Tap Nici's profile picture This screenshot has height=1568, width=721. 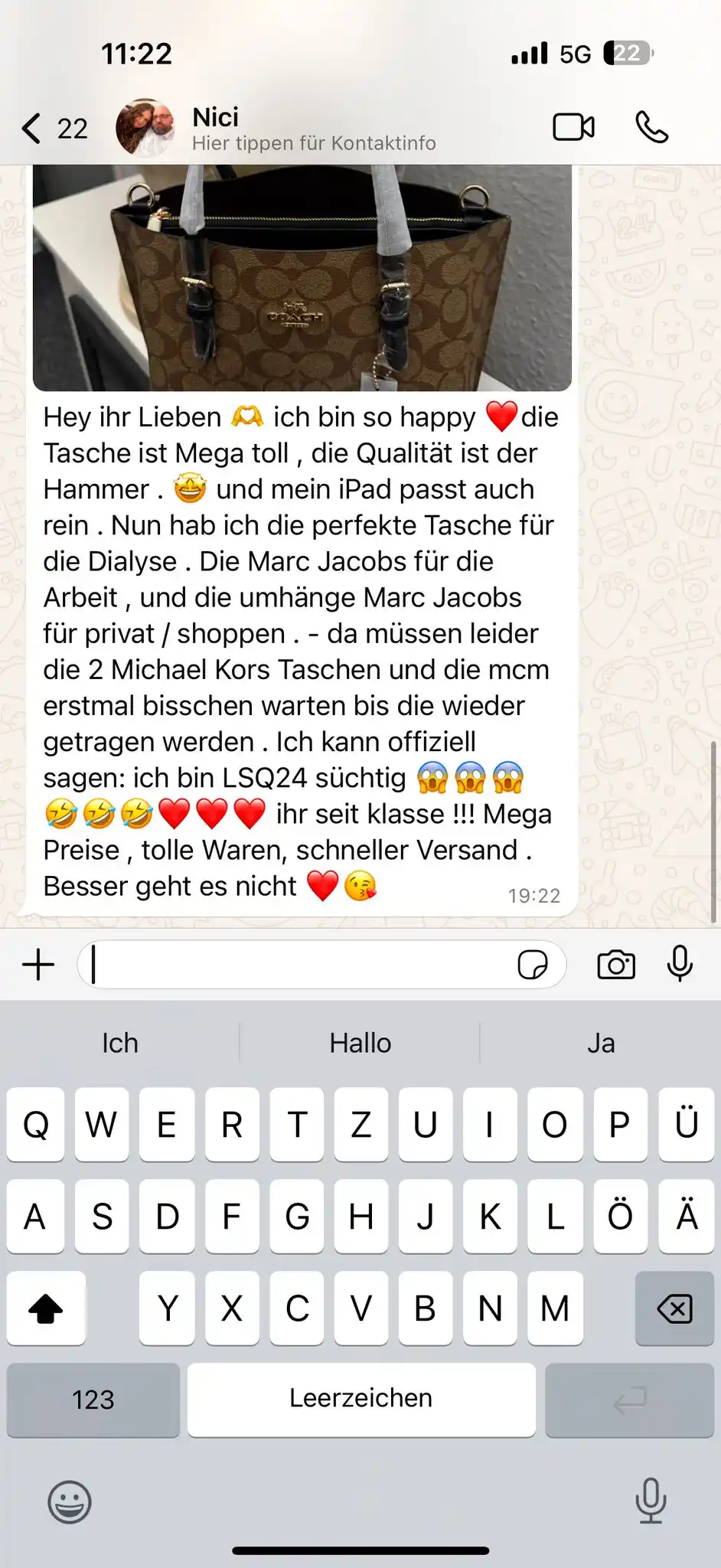click(x=147, y=126)
